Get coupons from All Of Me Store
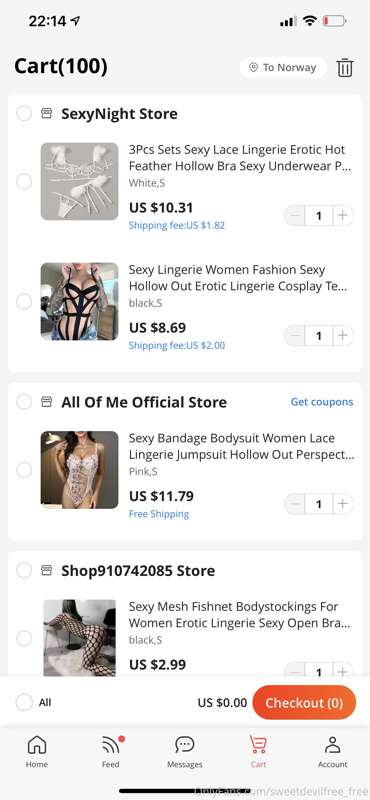 (322, 402)
